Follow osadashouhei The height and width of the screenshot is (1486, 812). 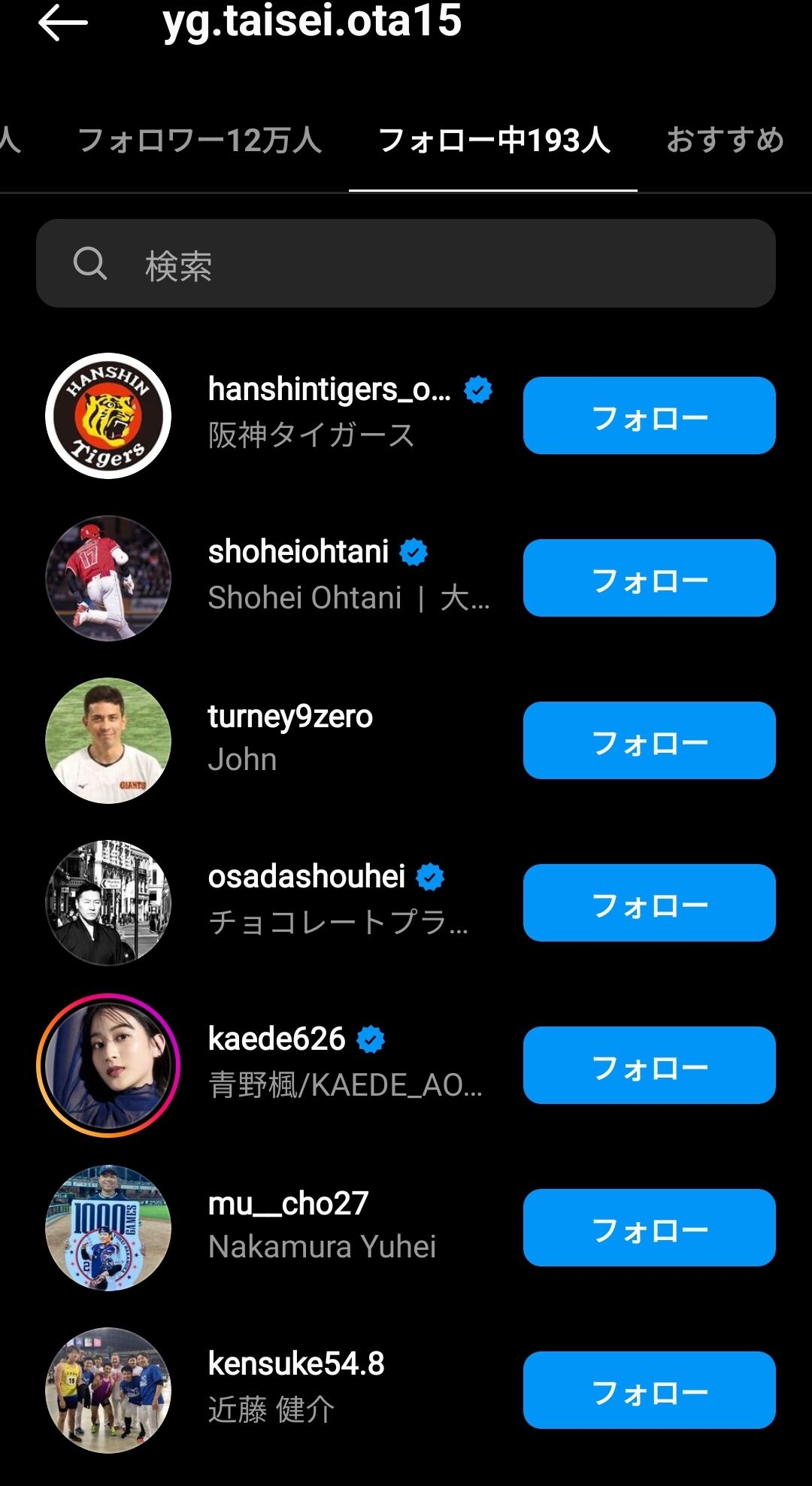(649, 903)
